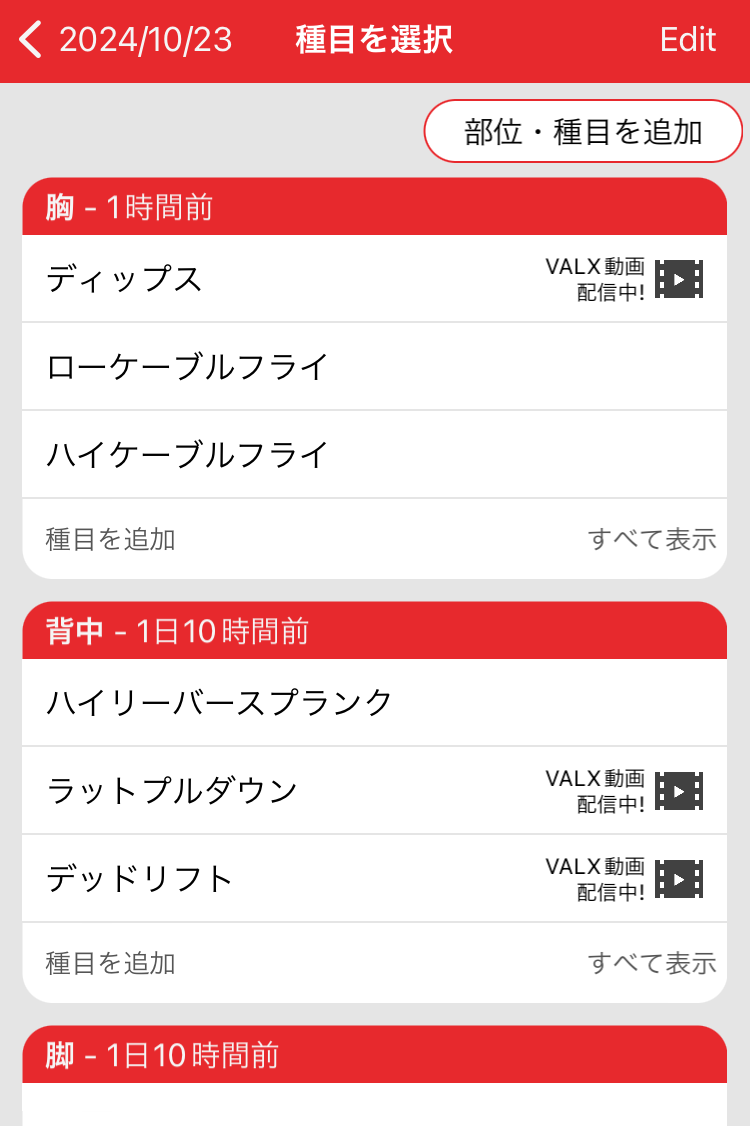Tap 種目を追加 under 背中 section

(x=111, y=963)
